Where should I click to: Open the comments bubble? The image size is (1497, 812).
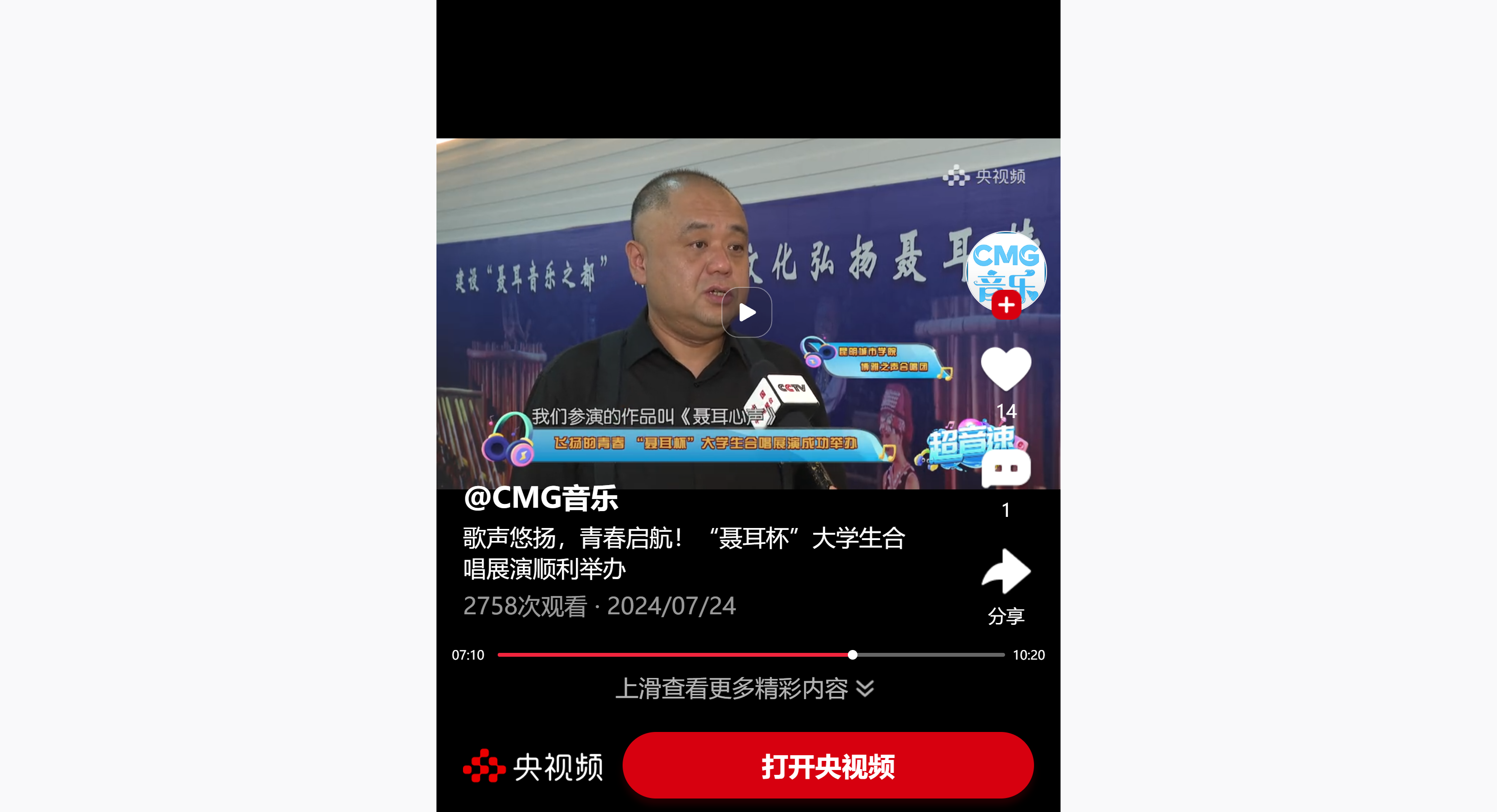pos(1006,469)
